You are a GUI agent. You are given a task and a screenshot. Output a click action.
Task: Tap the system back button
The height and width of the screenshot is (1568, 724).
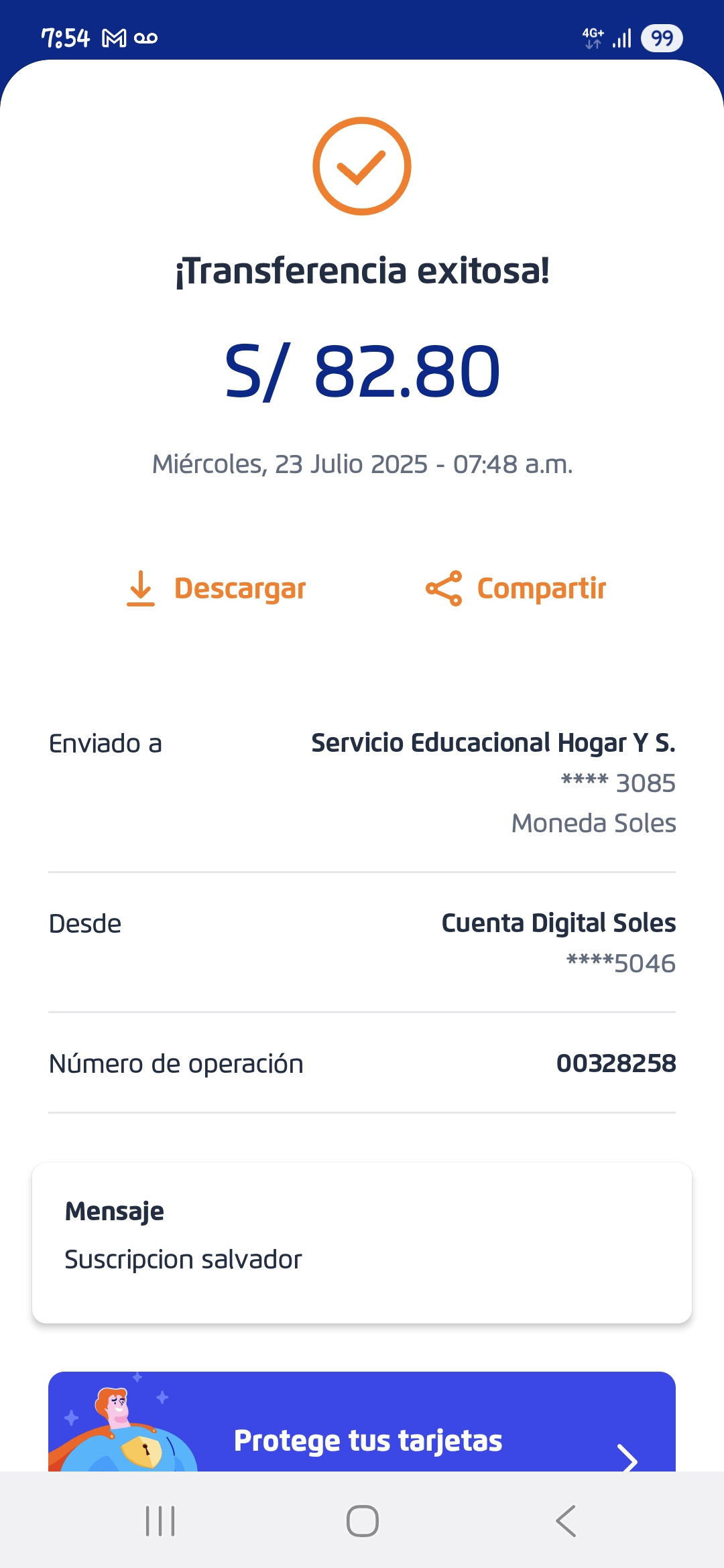[565, 1520]
